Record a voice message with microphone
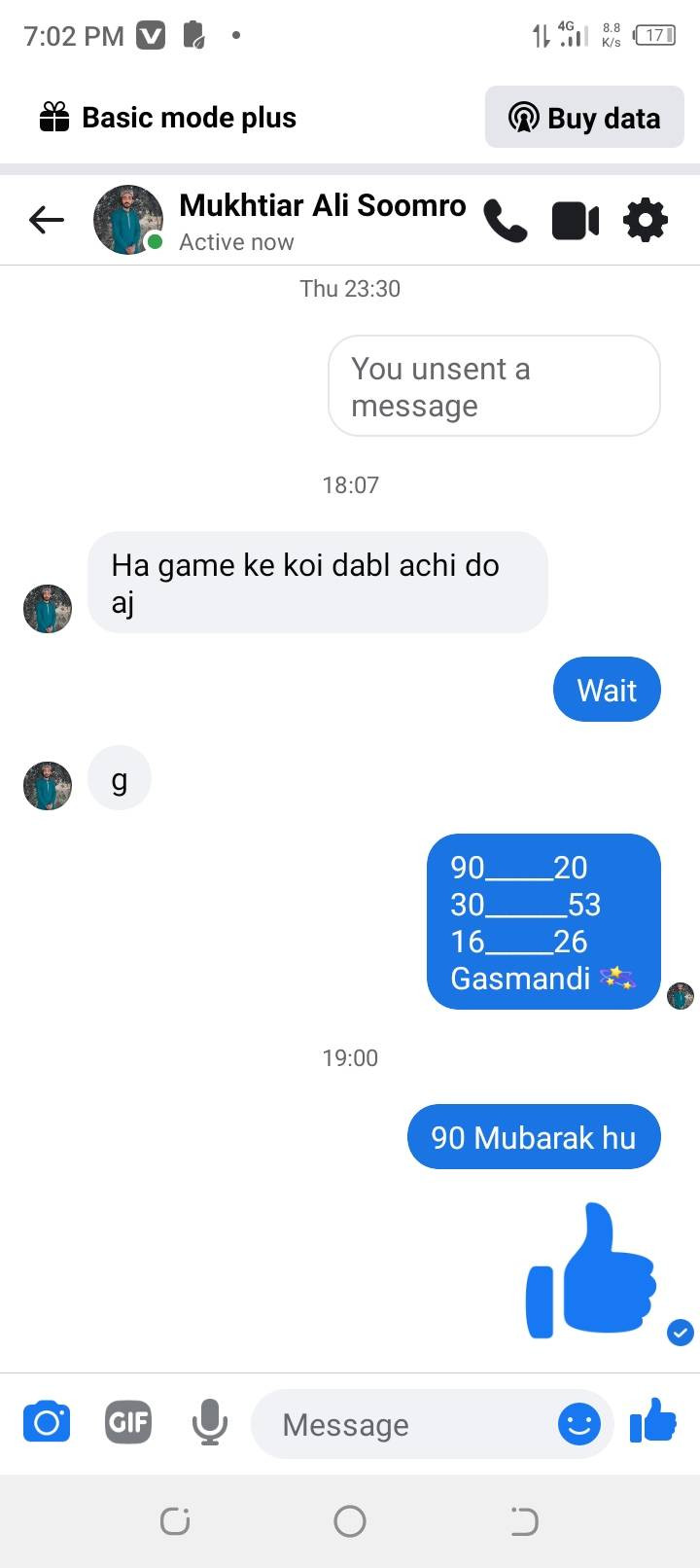The height and width of the screenshot is (1568, 700). coord(209,1423)
